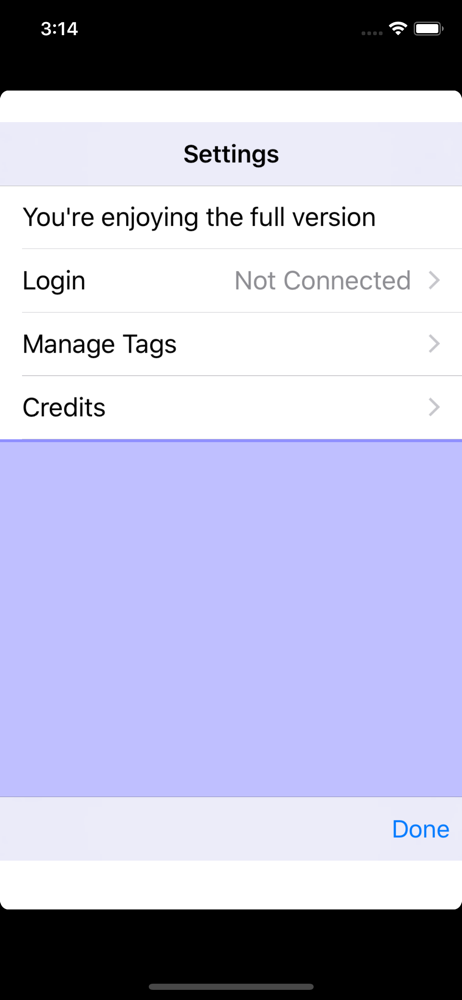Open the Credits row

(231, 408)
